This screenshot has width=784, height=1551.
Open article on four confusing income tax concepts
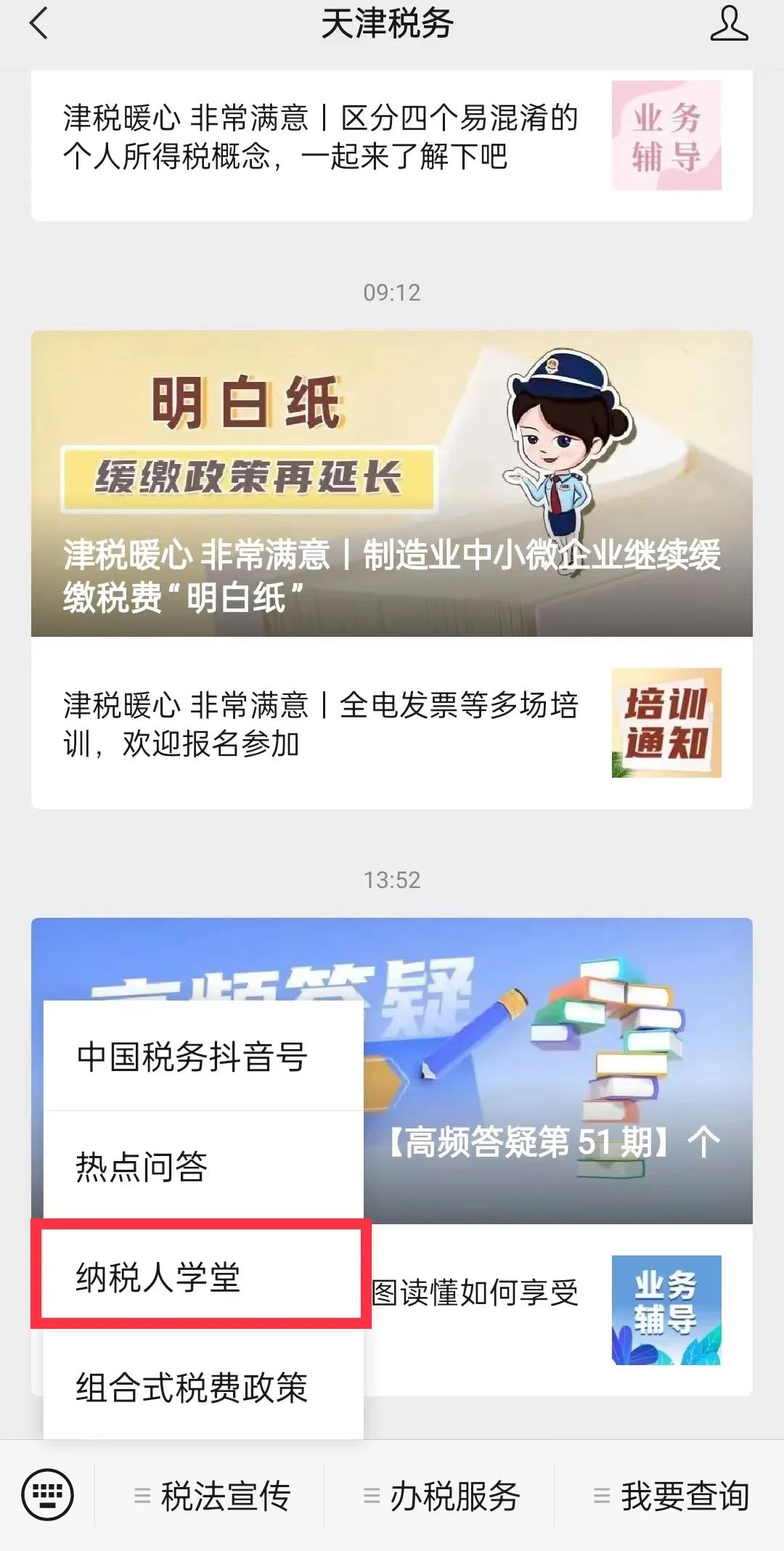click(x=392, y=138)
